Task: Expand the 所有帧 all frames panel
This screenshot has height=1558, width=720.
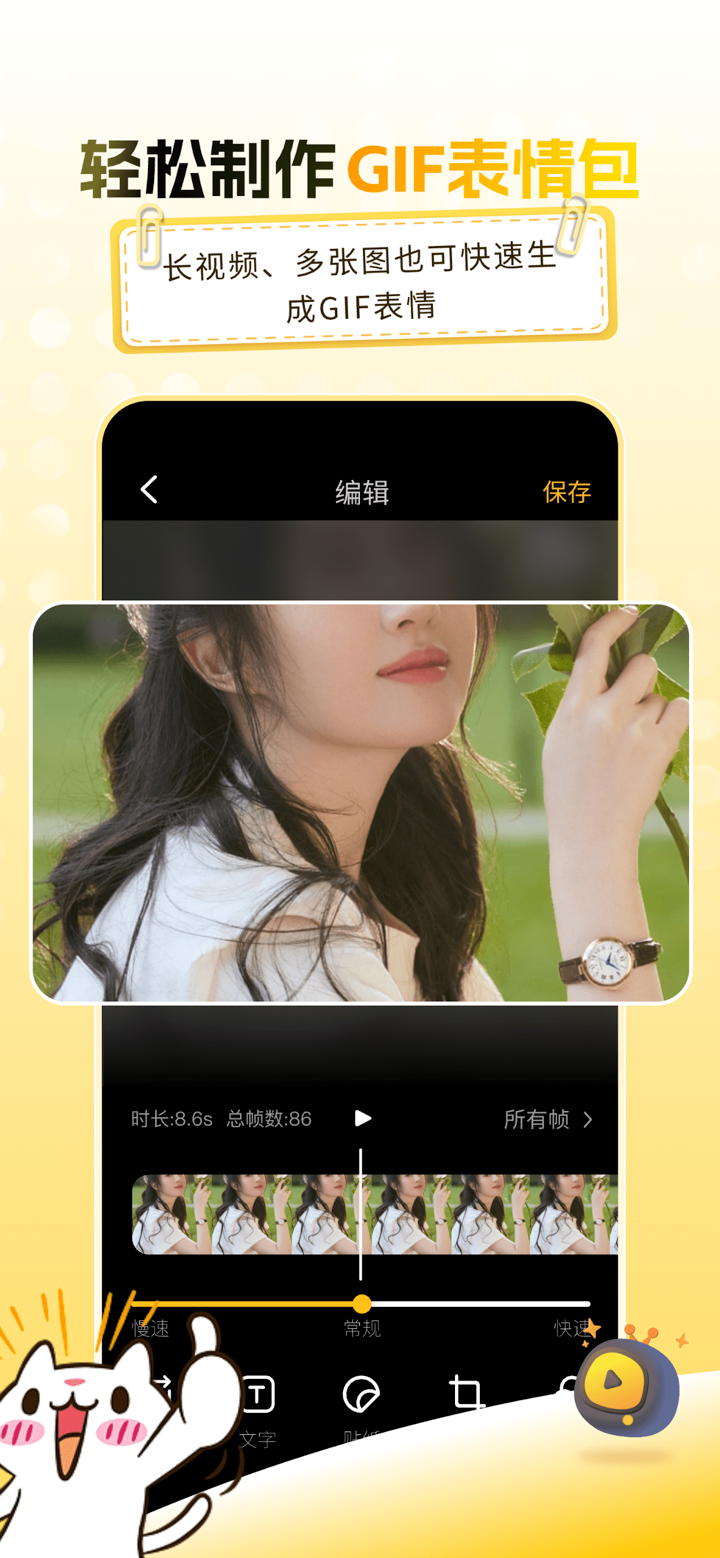Action: [538, 1120]
